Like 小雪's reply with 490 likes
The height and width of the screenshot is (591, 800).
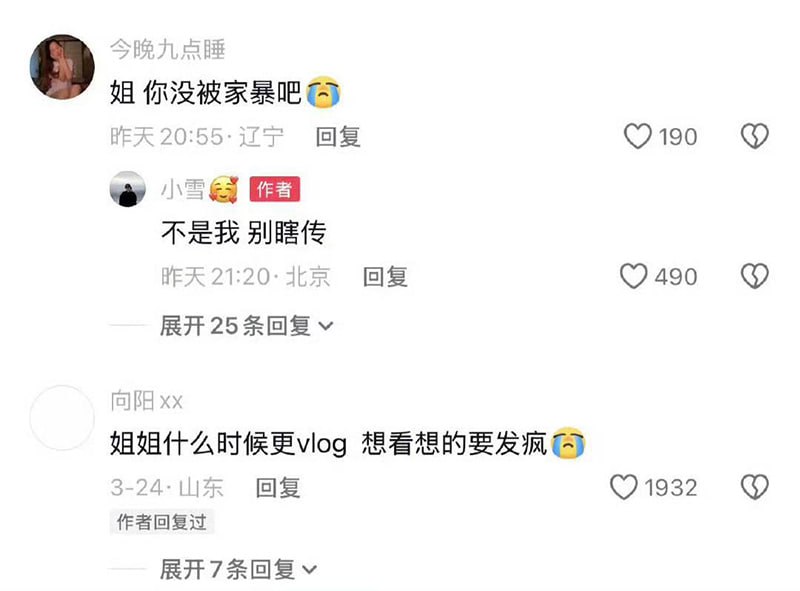coord(634,276)
